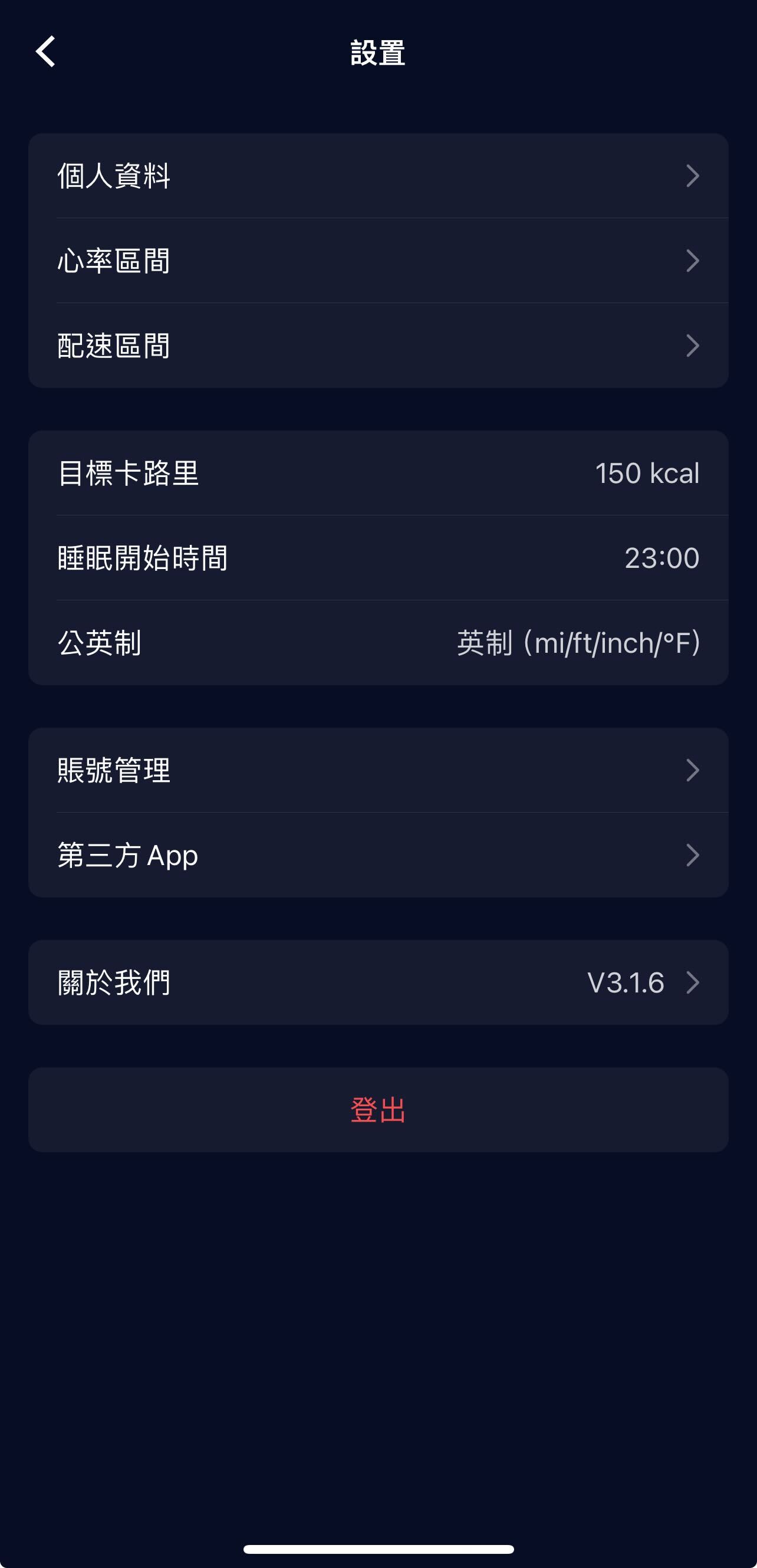Open 關於我們 page

pyautogui.click(x=377, y=982)
